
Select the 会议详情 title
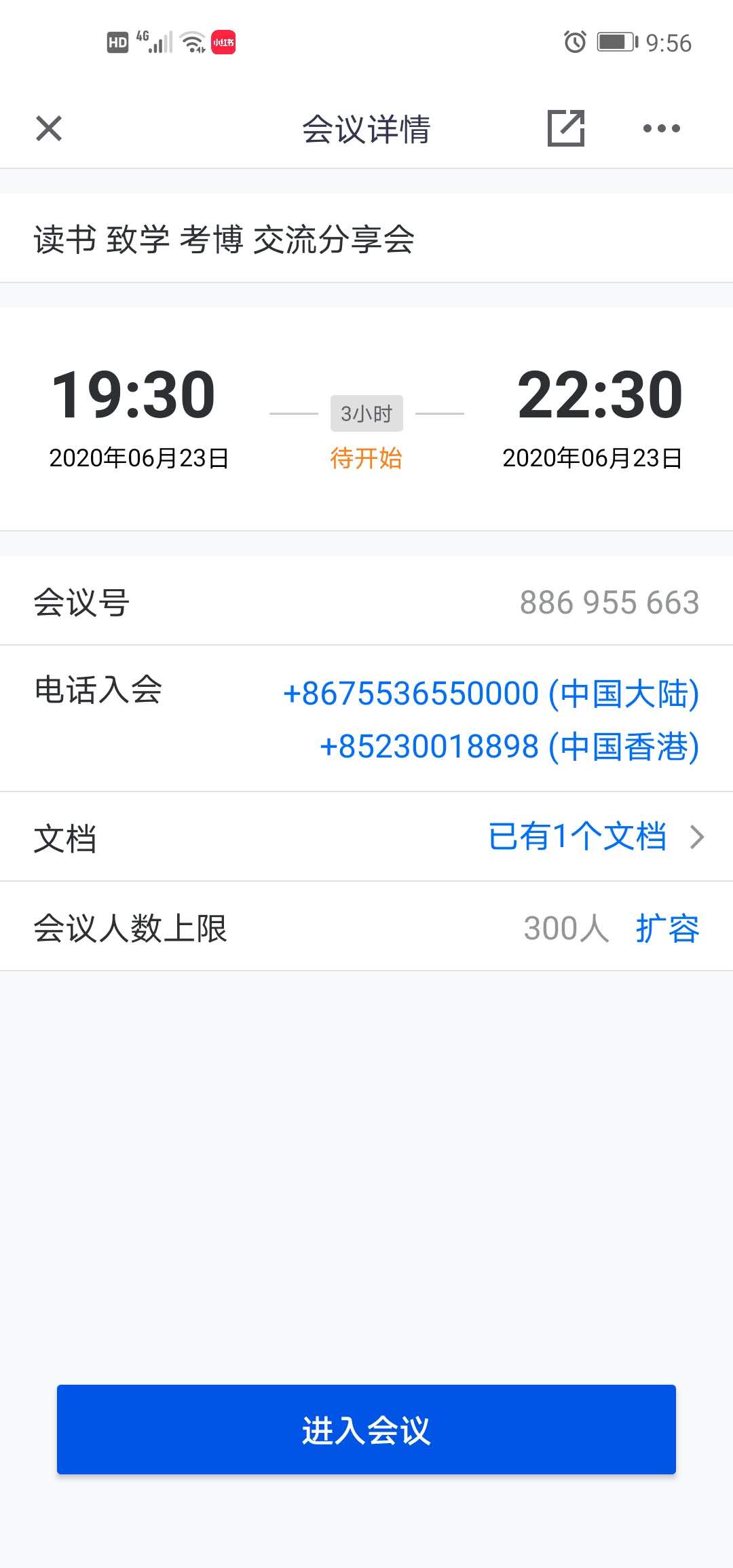point(366,129)
